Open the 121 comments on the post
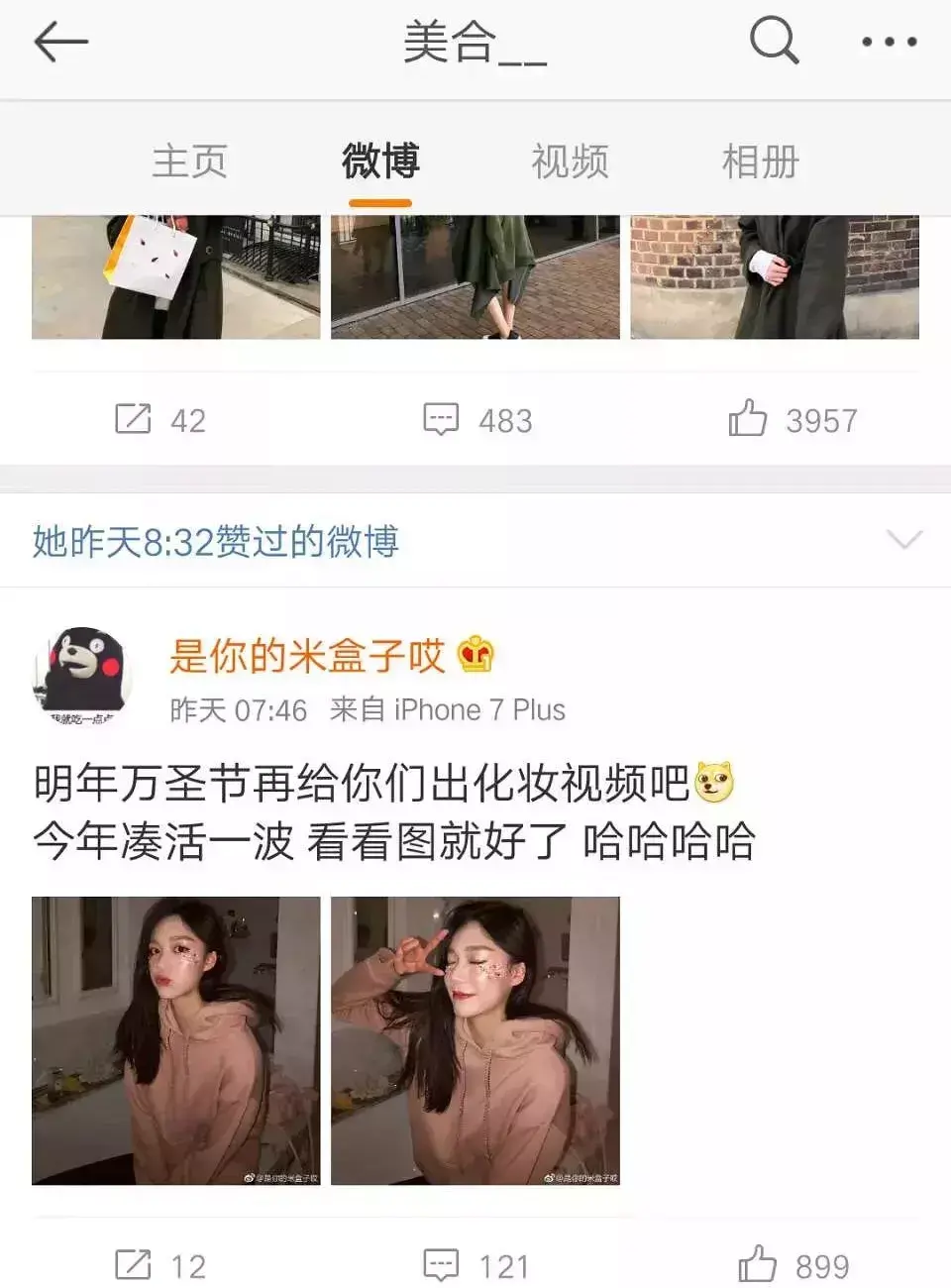This screenshot has width=951, height=1288. click(477, 1265)
